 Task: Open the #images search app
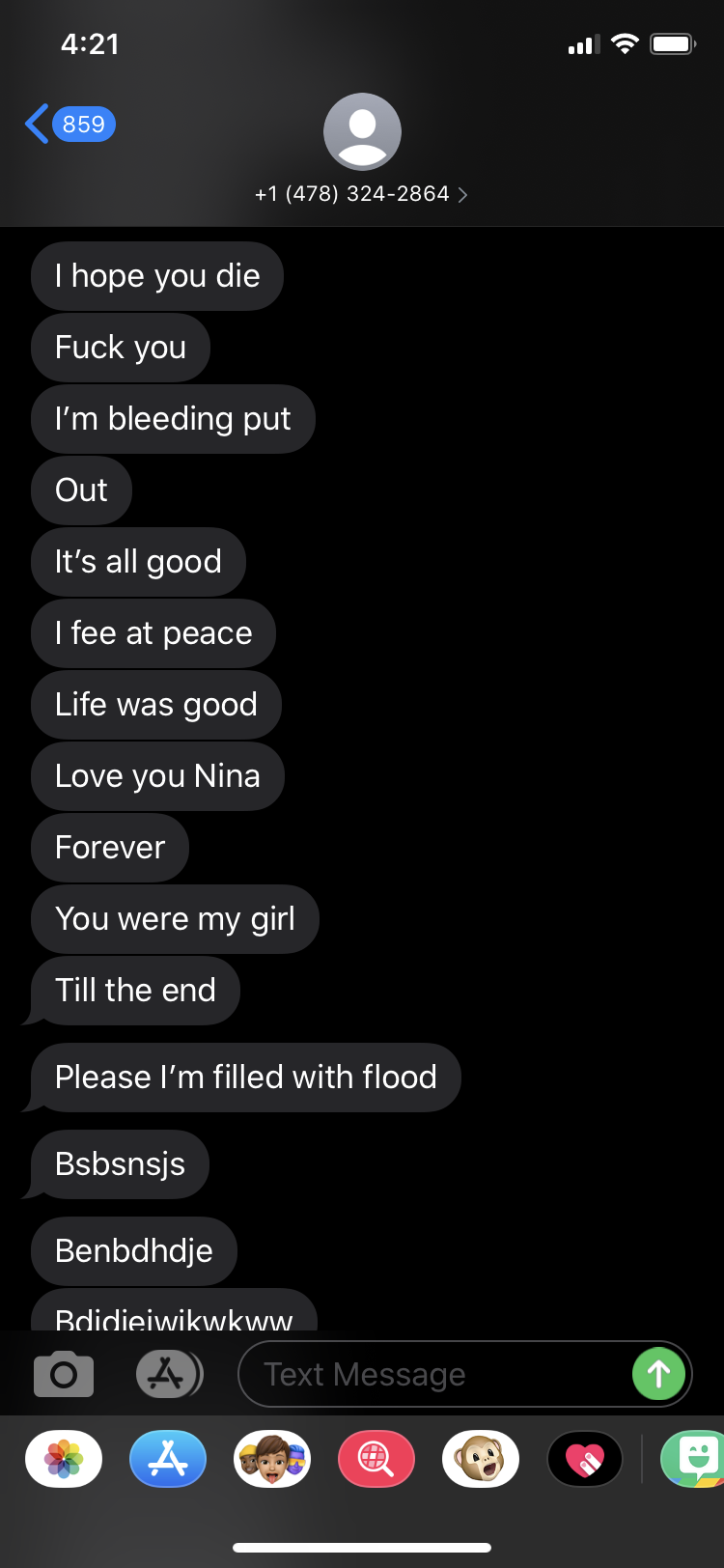(376, 1458)
